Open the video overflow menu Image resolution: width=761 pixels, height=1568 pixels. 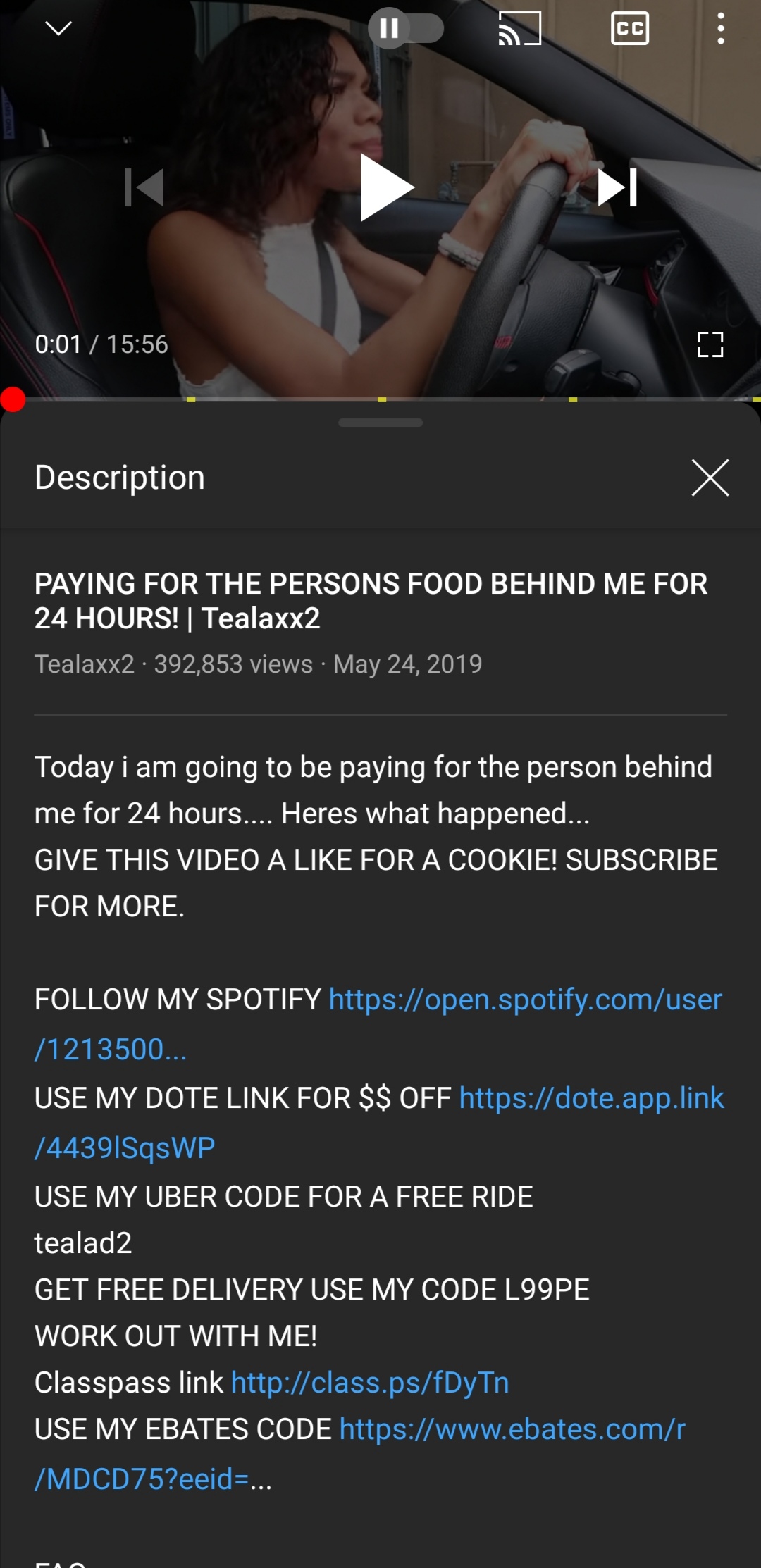pyautogui.click(x=720, y=28)
